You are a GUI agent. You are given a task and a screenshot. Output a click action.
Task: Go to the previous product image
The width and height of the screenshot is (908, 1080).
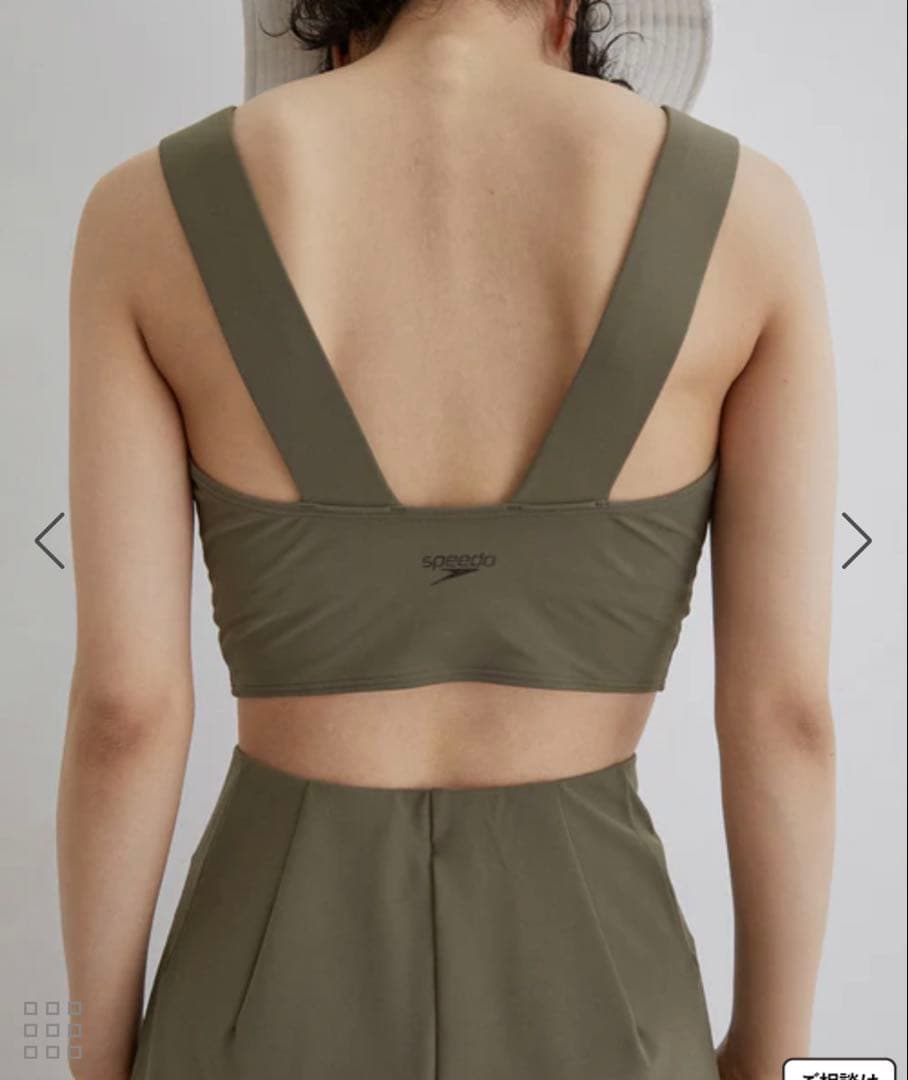50,541
